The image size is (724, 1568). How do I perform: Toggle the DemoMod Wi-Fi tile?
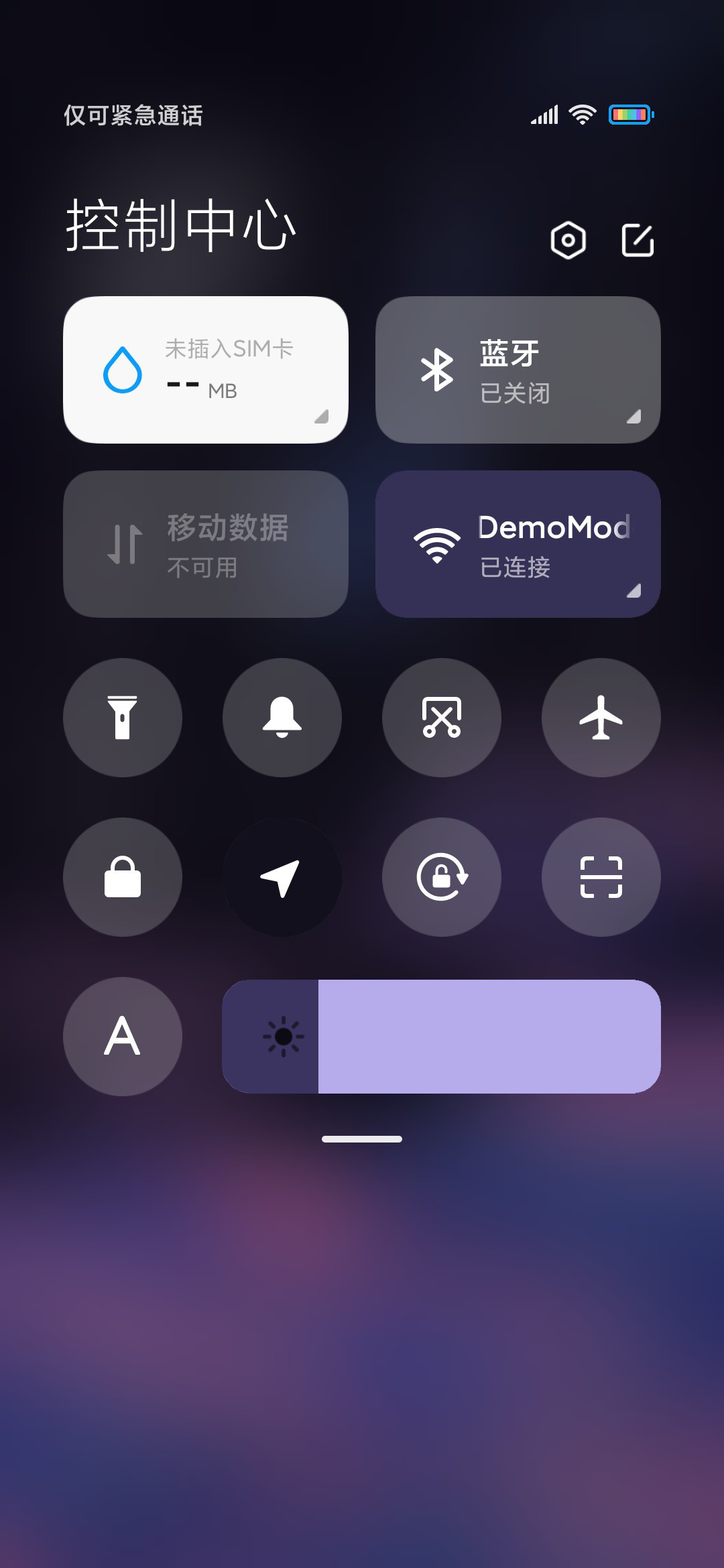coord(518,544)
